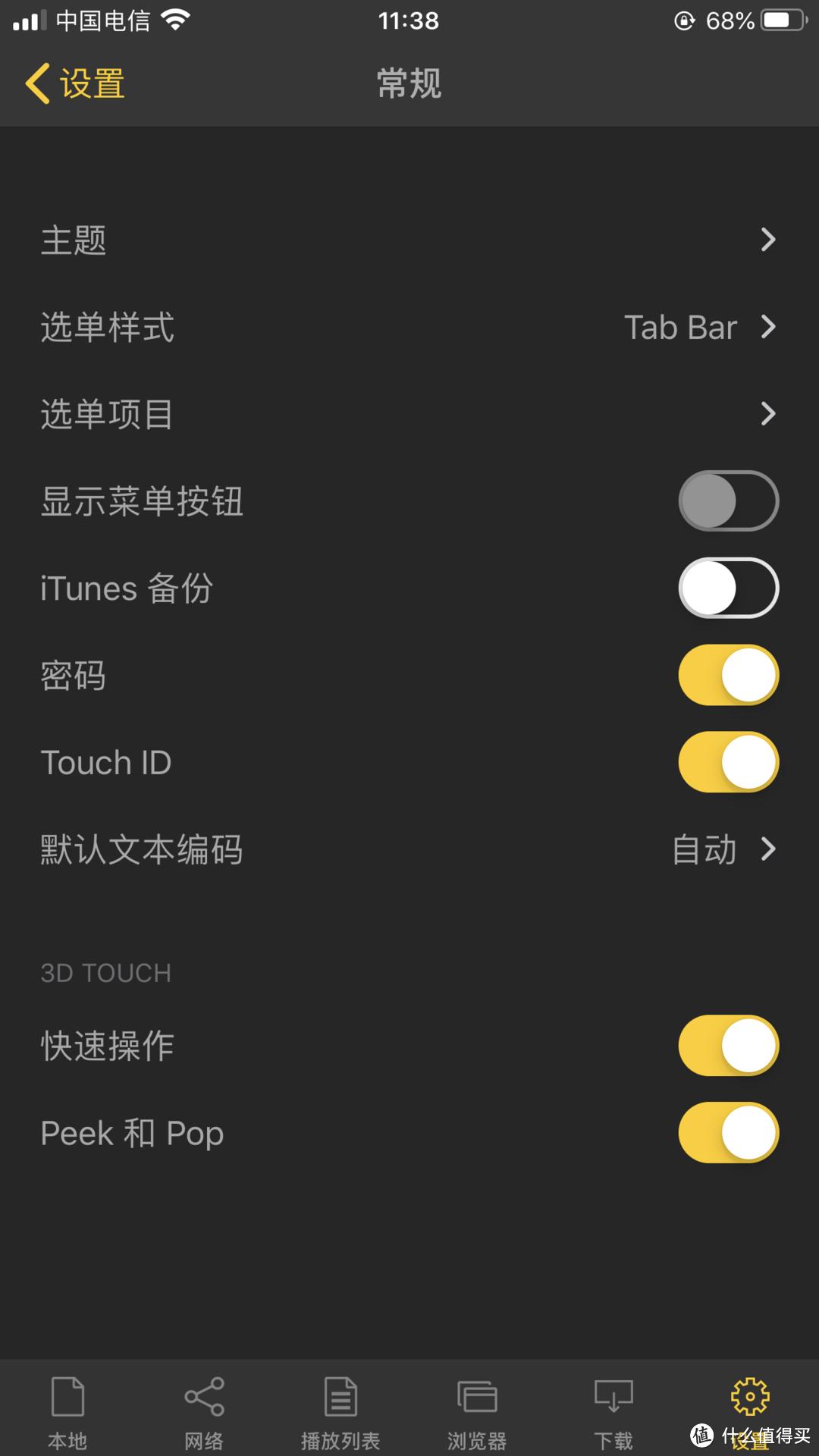This screenshot has height=1456, width=819.
Task: Turn off the 密码 passcode switch
Action: (728, 676)
